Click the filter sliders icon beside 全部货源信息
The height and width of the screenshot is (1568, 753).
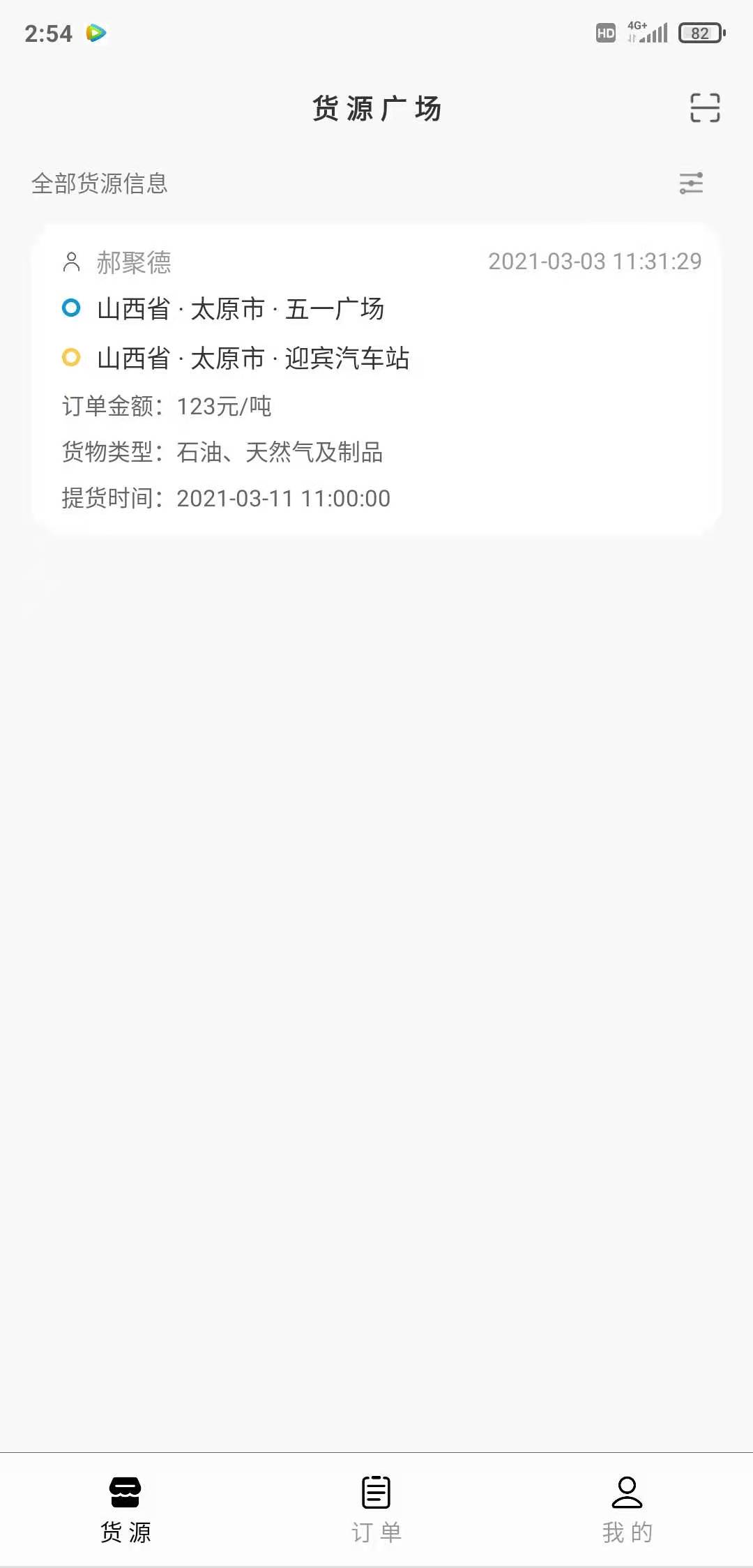[x=692, y=184]
